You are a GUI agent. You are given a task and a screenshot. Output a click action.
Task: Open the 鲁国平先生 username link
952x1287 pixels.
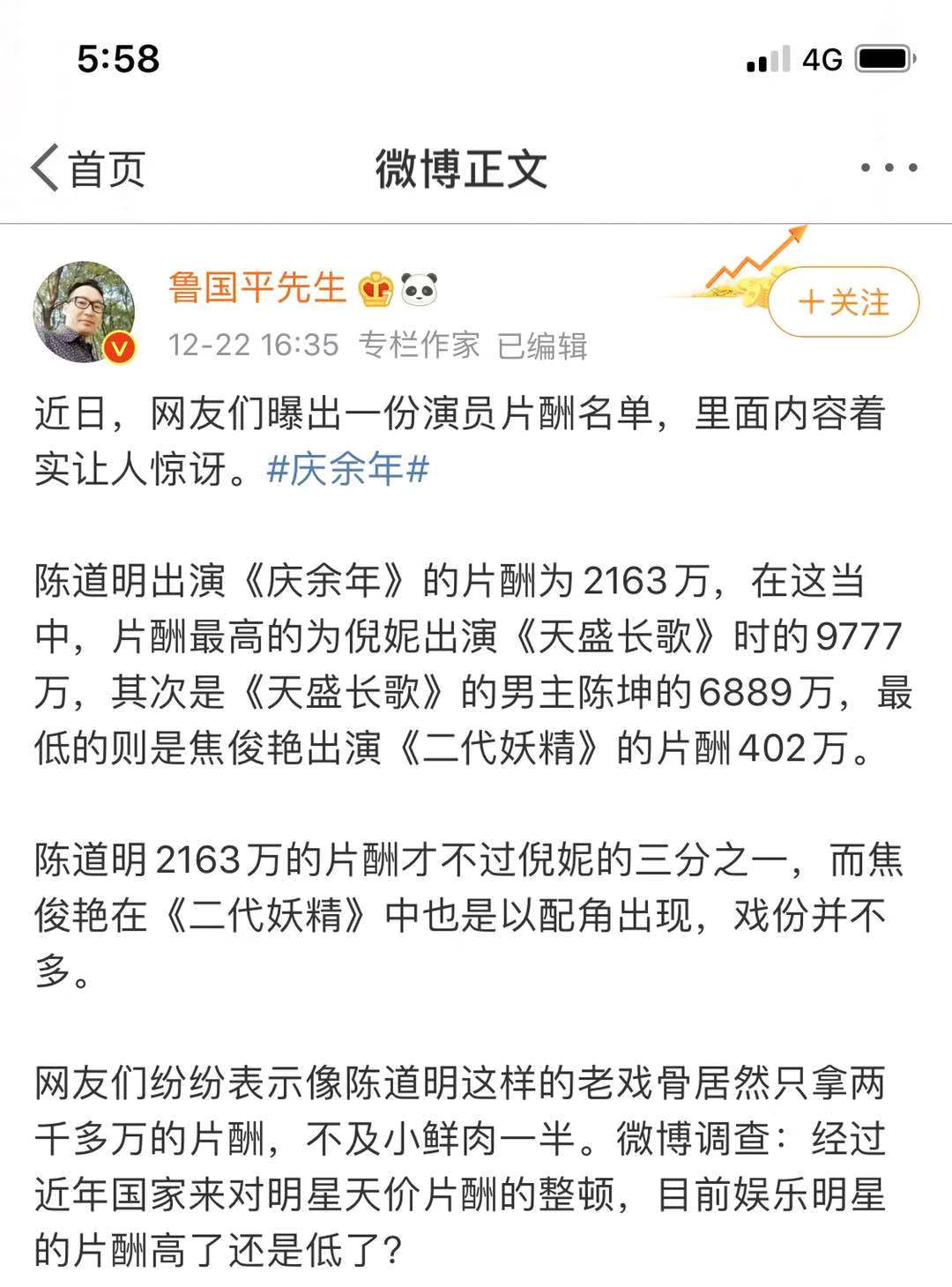[x=257, y=288]
